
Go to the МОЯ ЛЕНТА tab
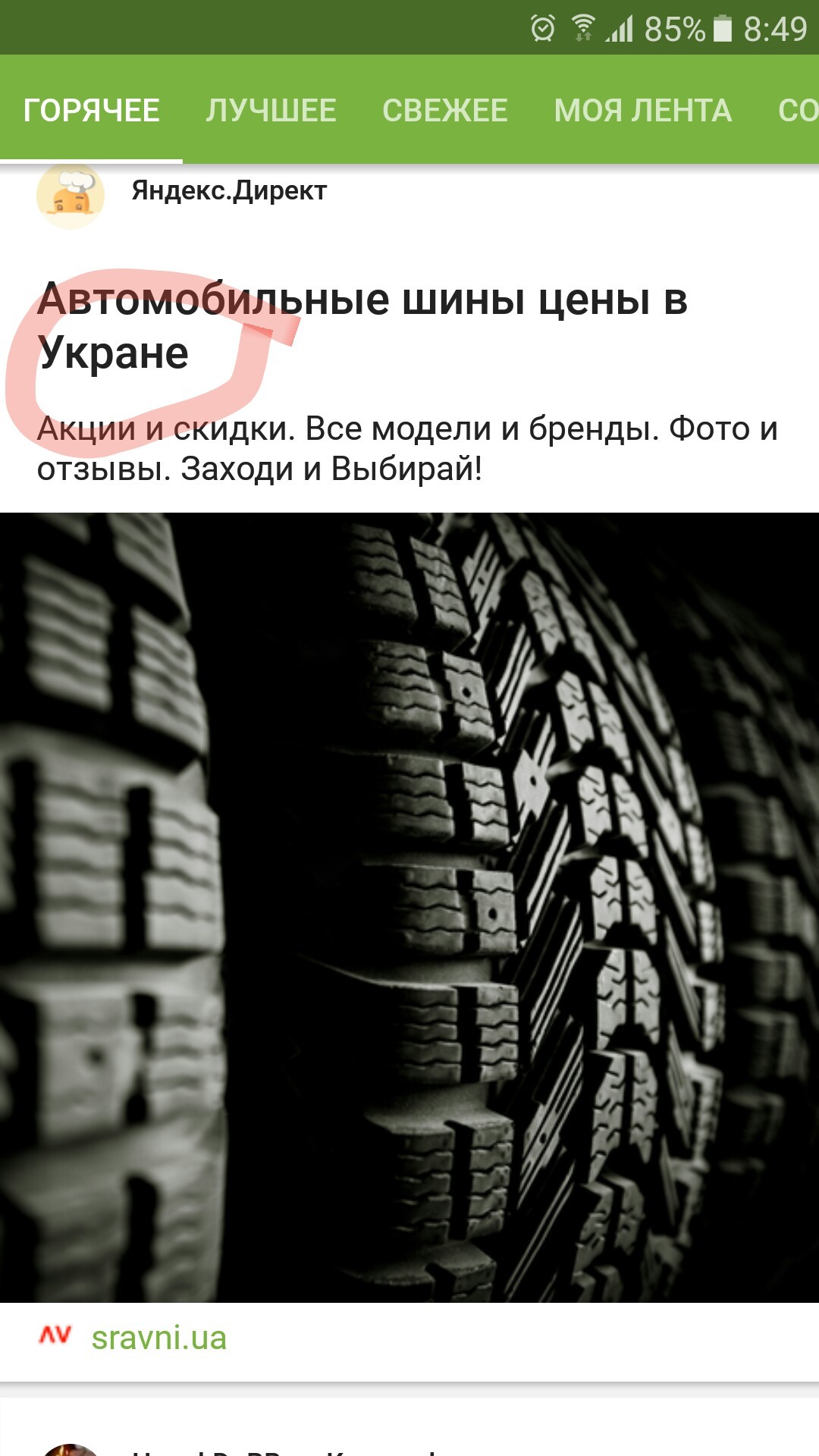click(x=643, y=111)
